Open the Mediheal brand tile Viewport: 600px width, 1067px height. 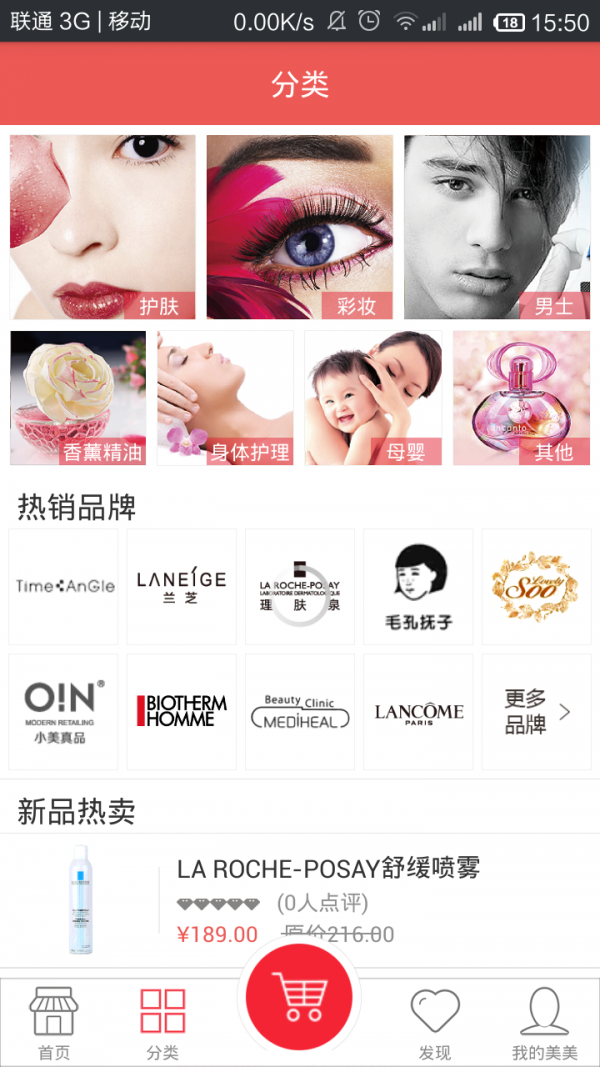pyautogui.click(x=300, y=711)
